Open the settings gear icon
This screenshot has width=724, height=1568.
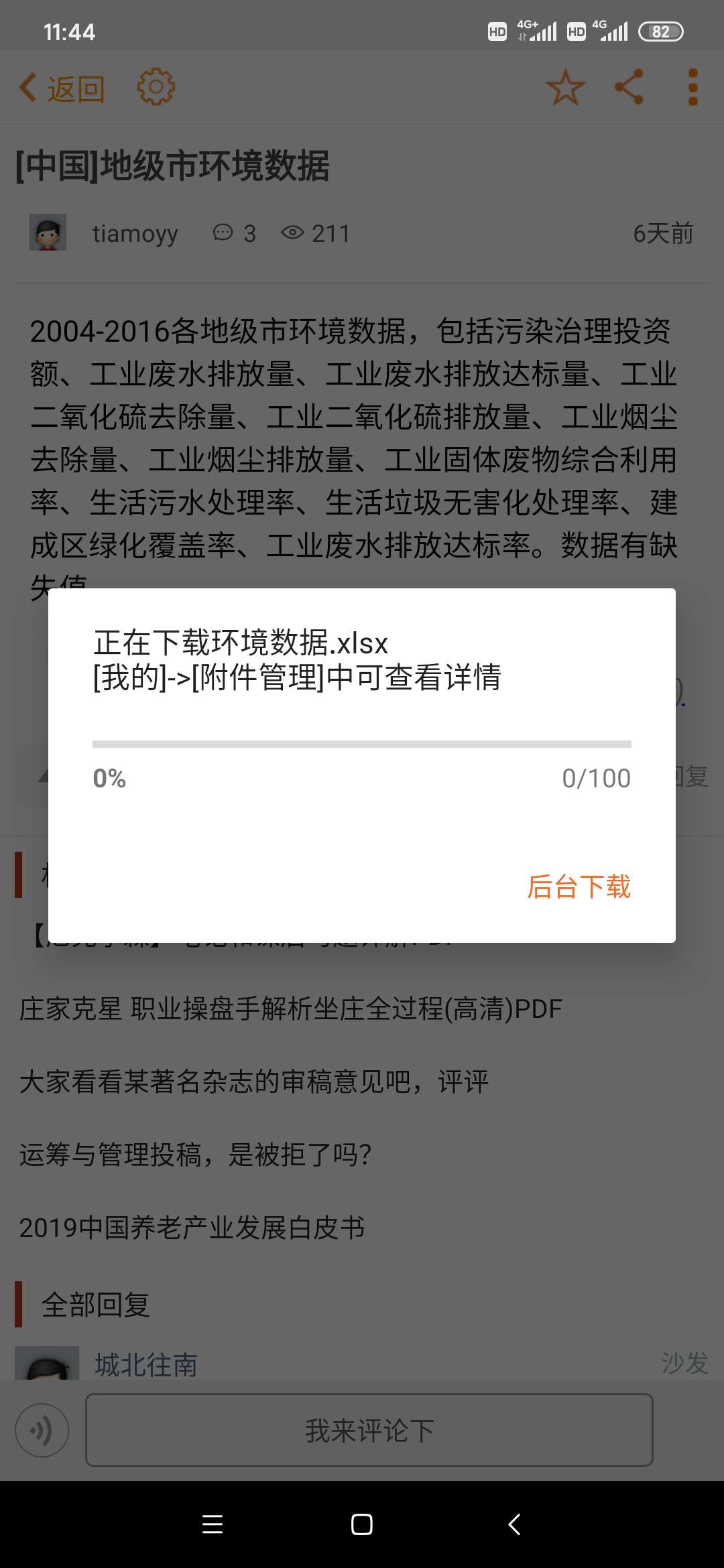[x=156, y=87]
